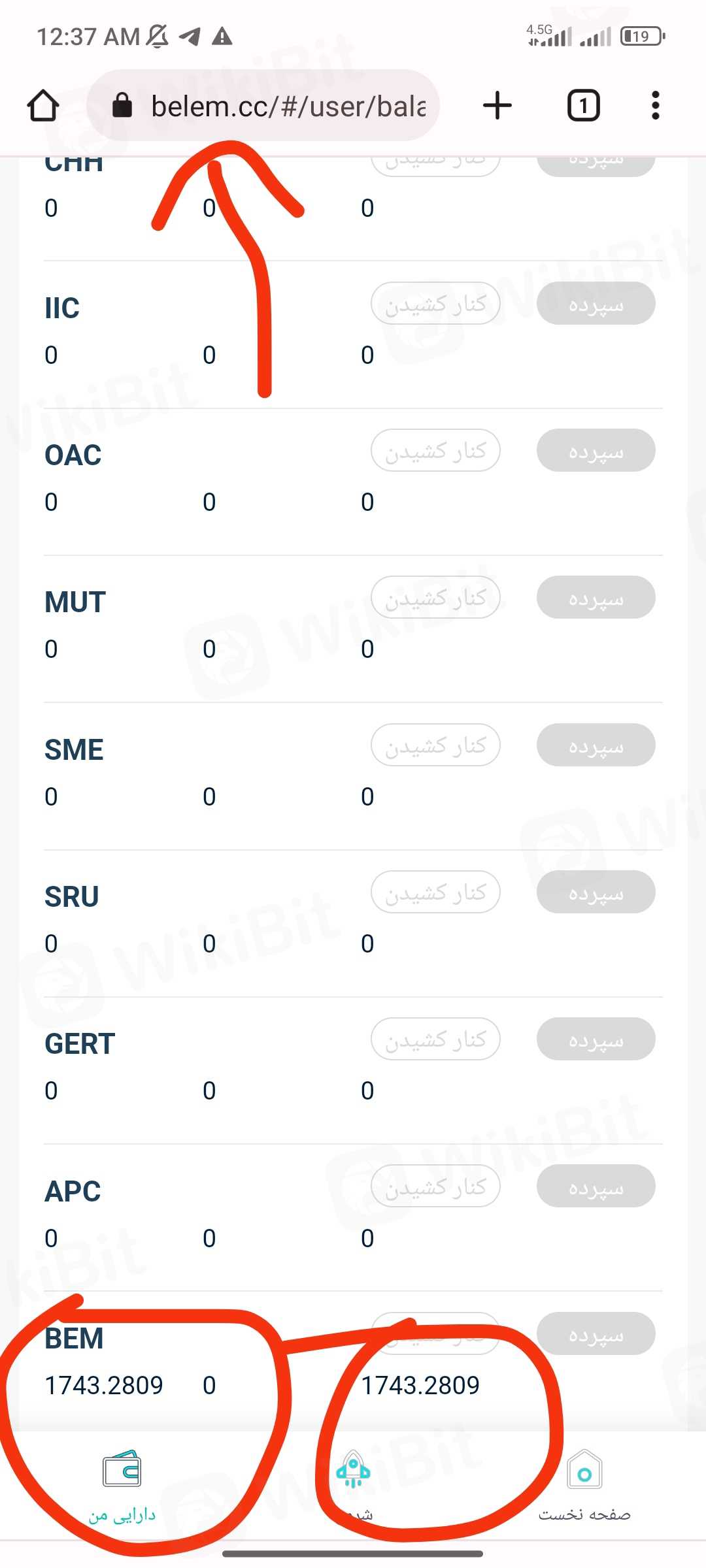This screenshot has height=1568, width=706.
Task: Select کنار کشیدن in the MUT row
Action: (435, 598)
